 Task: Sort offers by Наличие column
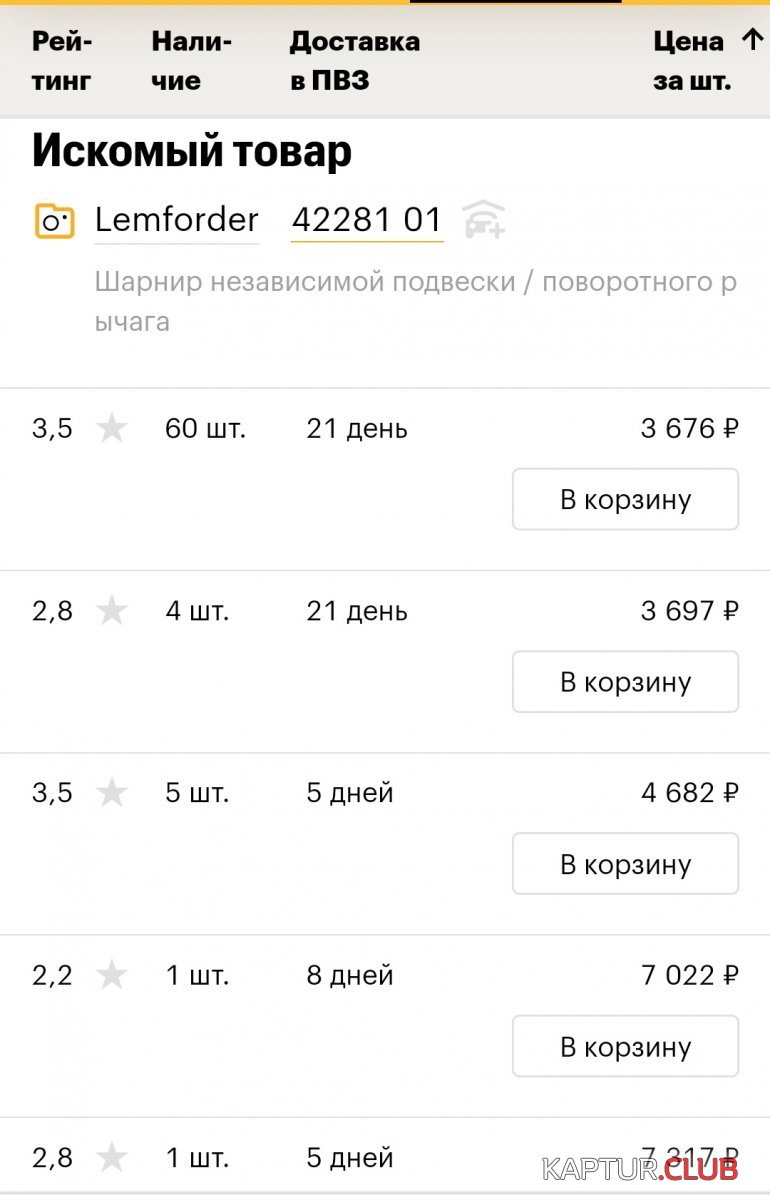191,61
